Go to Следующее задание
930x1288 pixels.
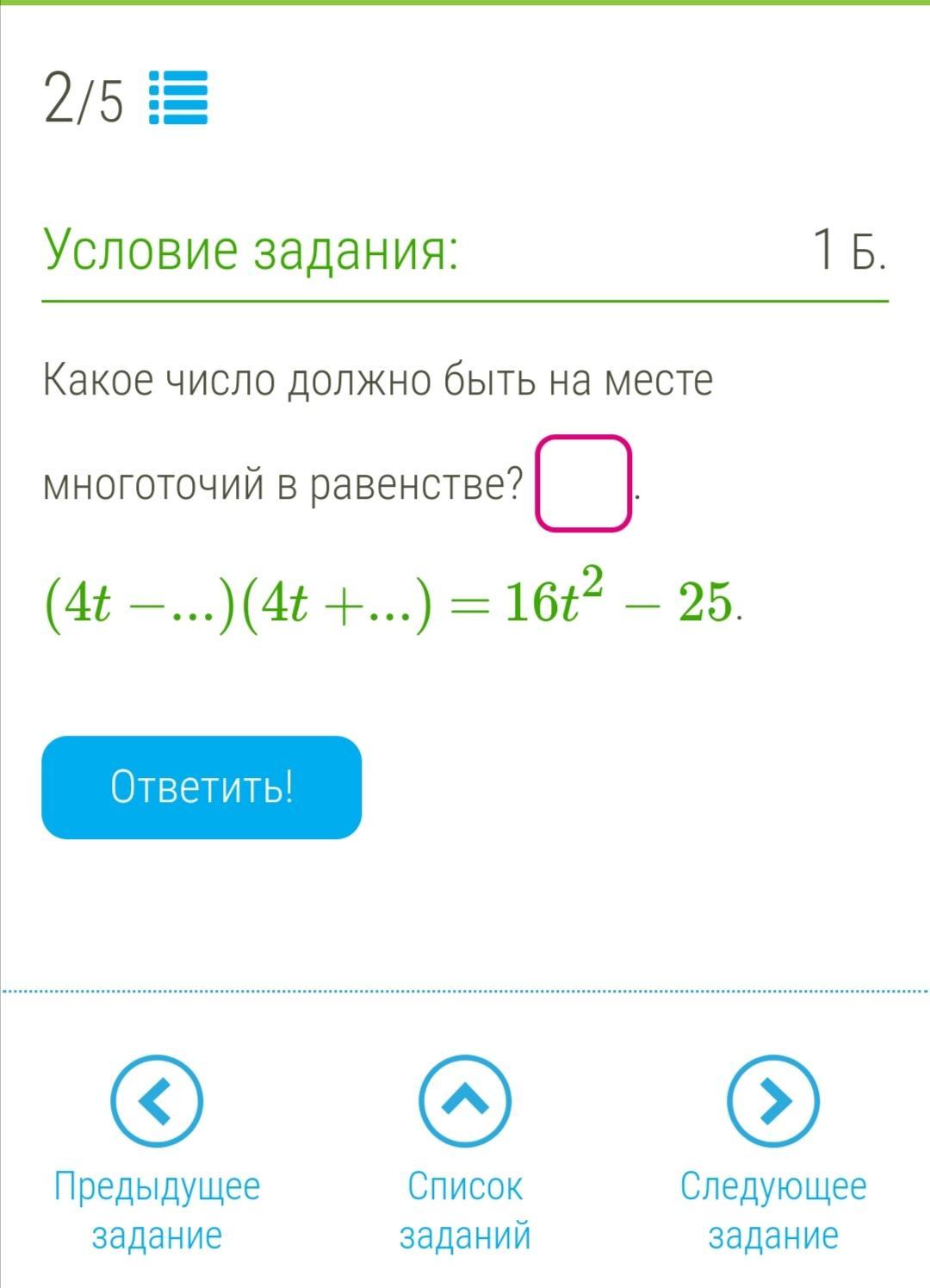(x=772, y=1102)
